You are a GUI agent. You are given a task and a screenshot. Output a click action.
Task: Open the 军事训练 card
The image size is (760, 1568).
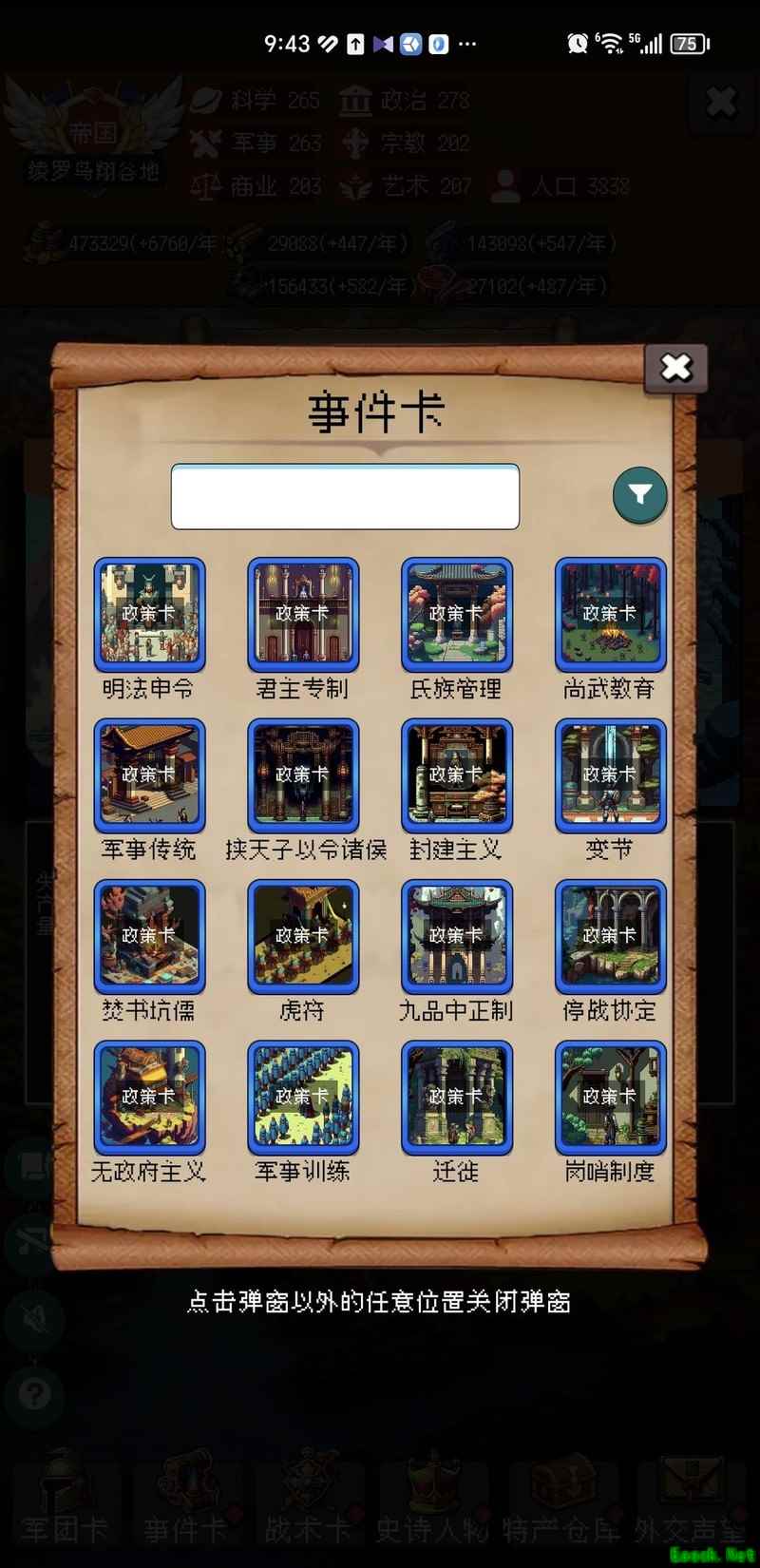303,1097
